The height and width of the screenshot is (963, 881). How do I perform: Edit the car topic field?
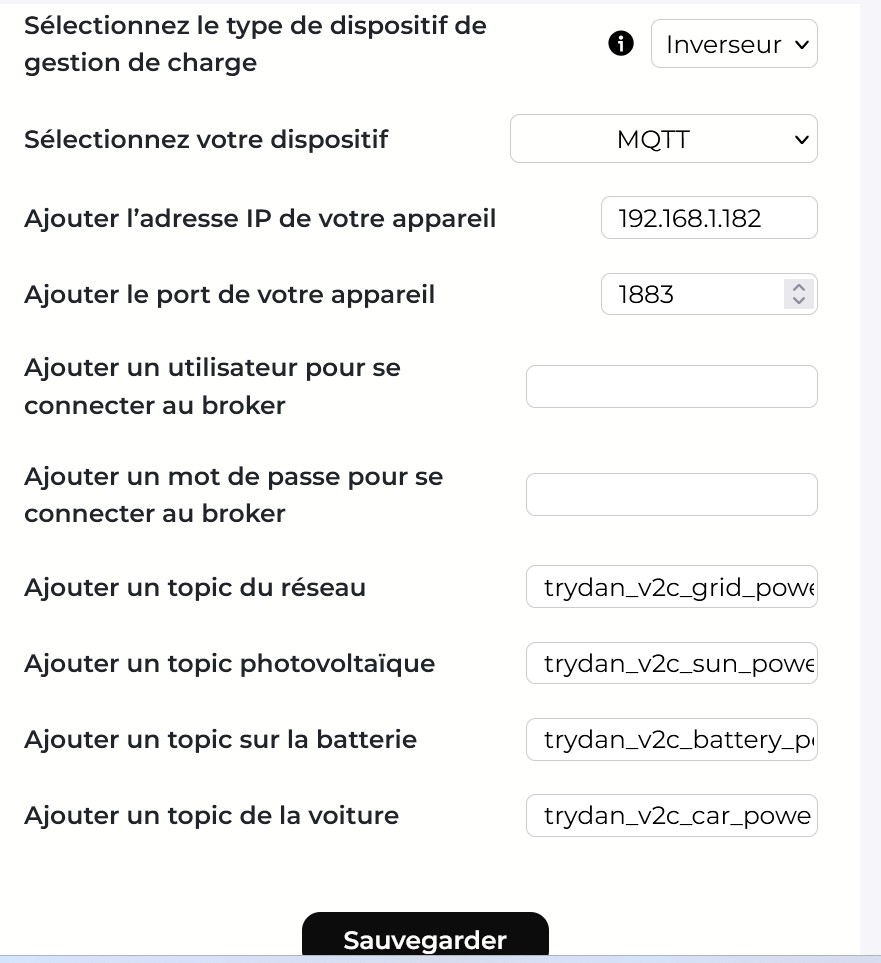(x=671, y=816)
